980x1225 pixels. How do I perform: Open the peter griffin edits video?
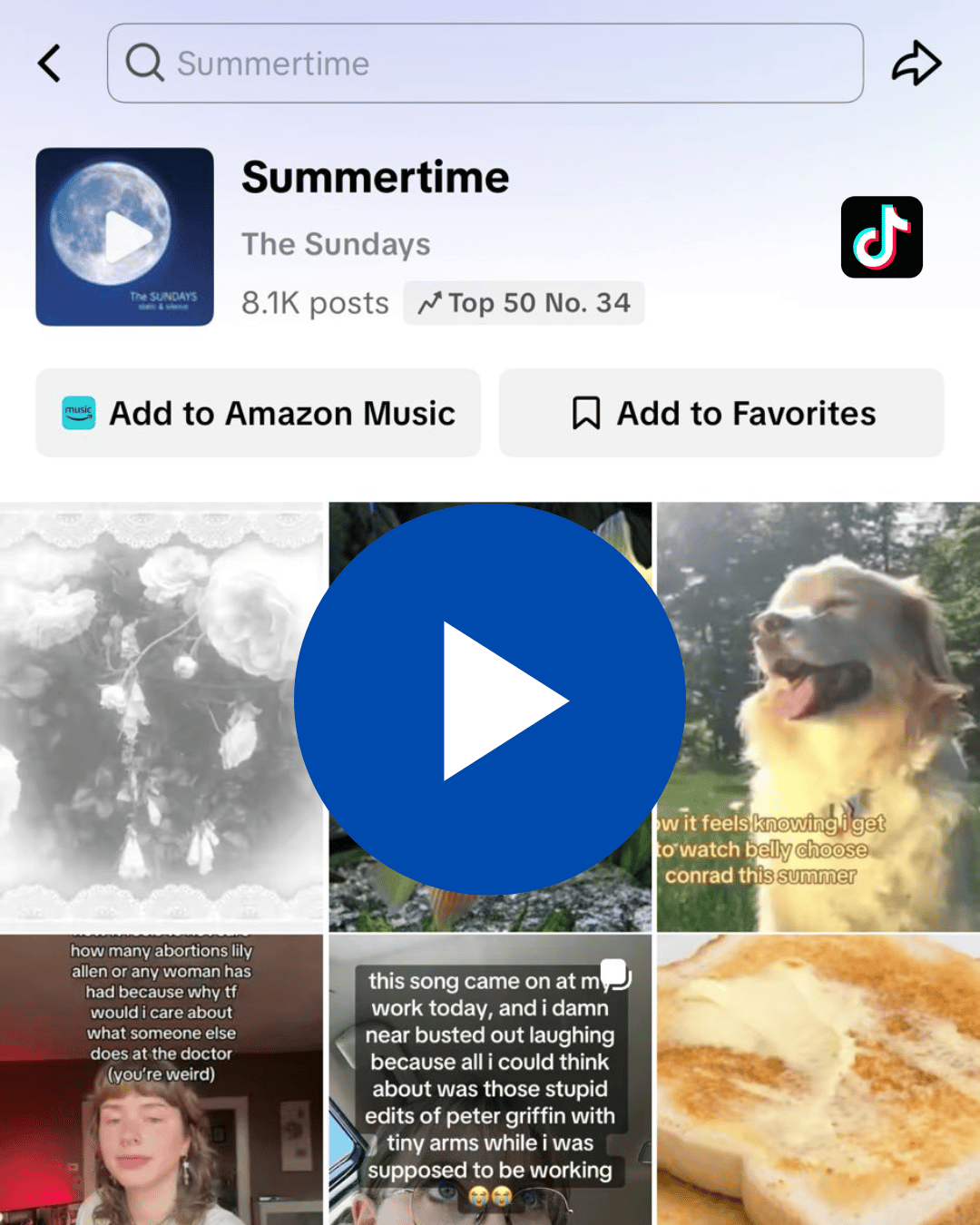pos(490,1080)
